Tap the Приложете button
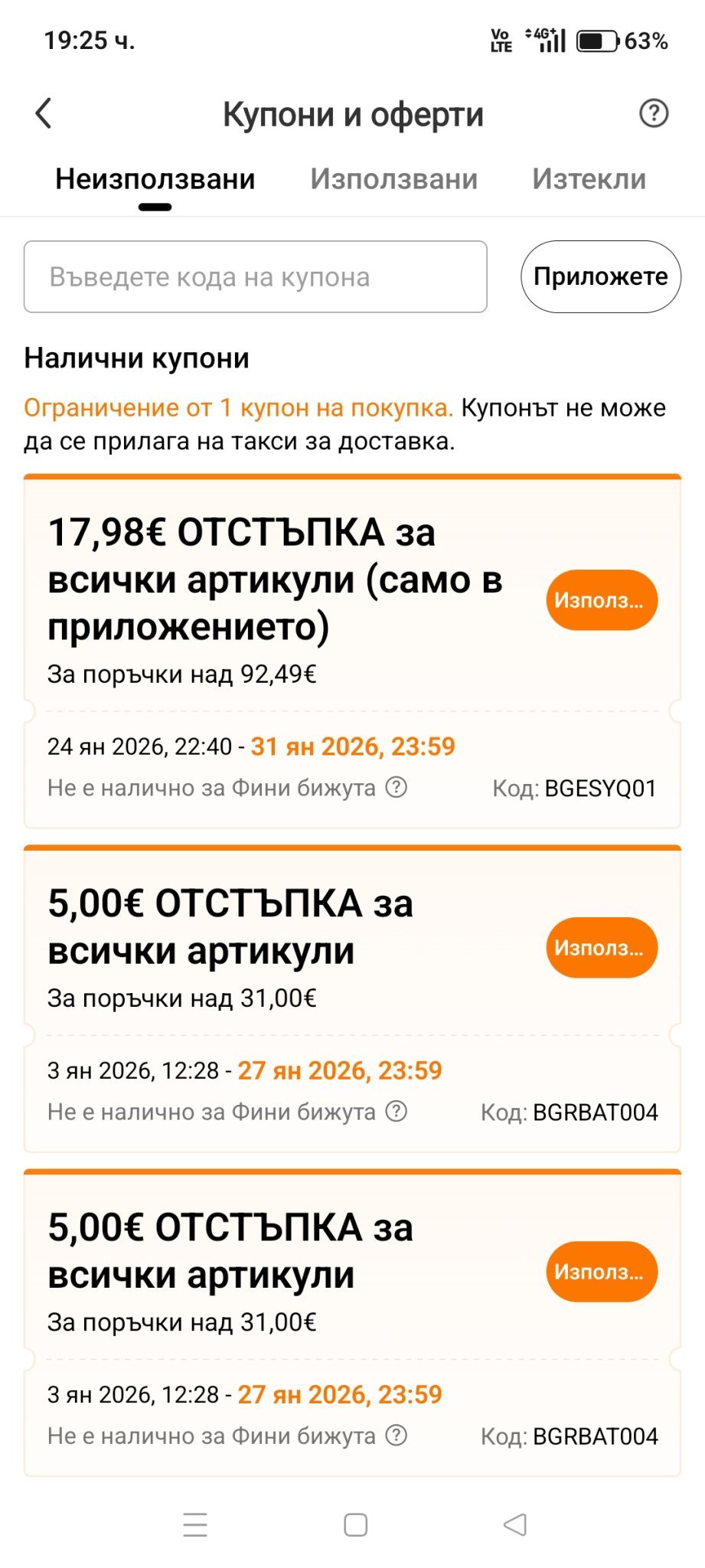 [x=600, y=276]
